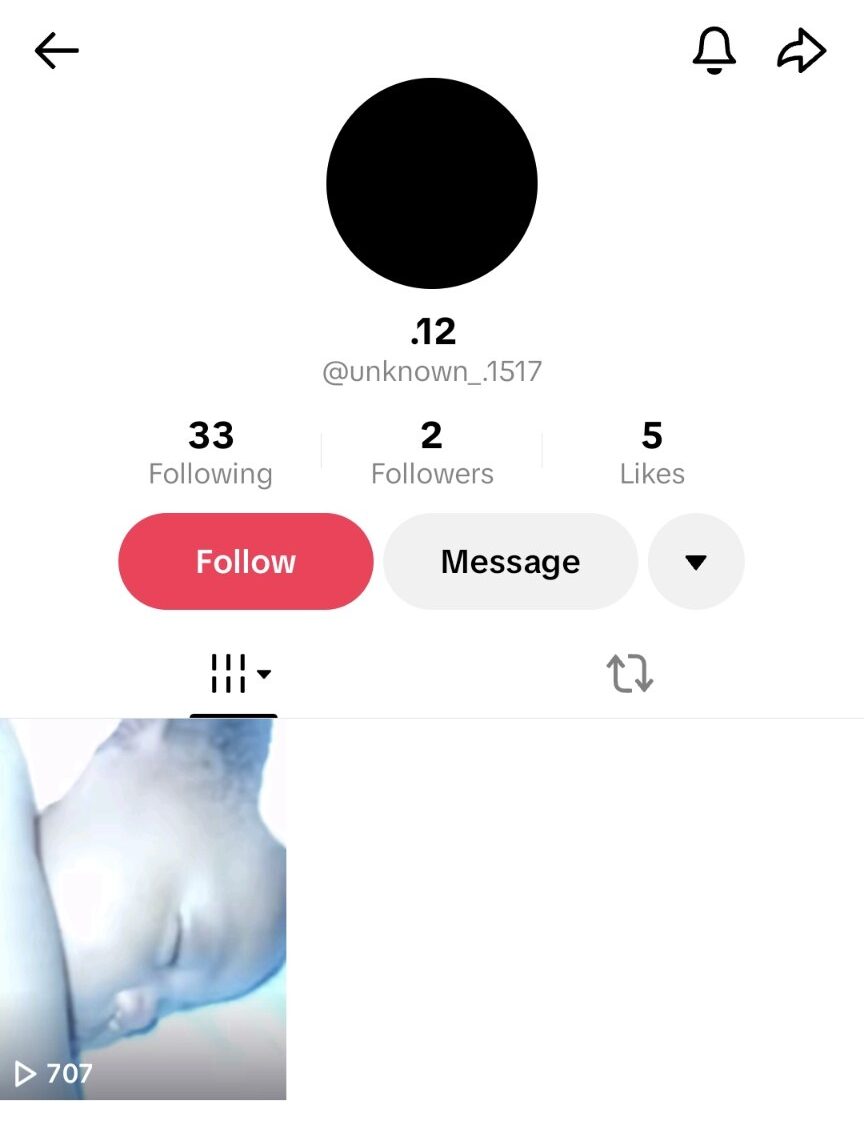The width and height of the screenshot is (864, 1126).
Task: Go back using the top arrow
Action: pos(56,51)
